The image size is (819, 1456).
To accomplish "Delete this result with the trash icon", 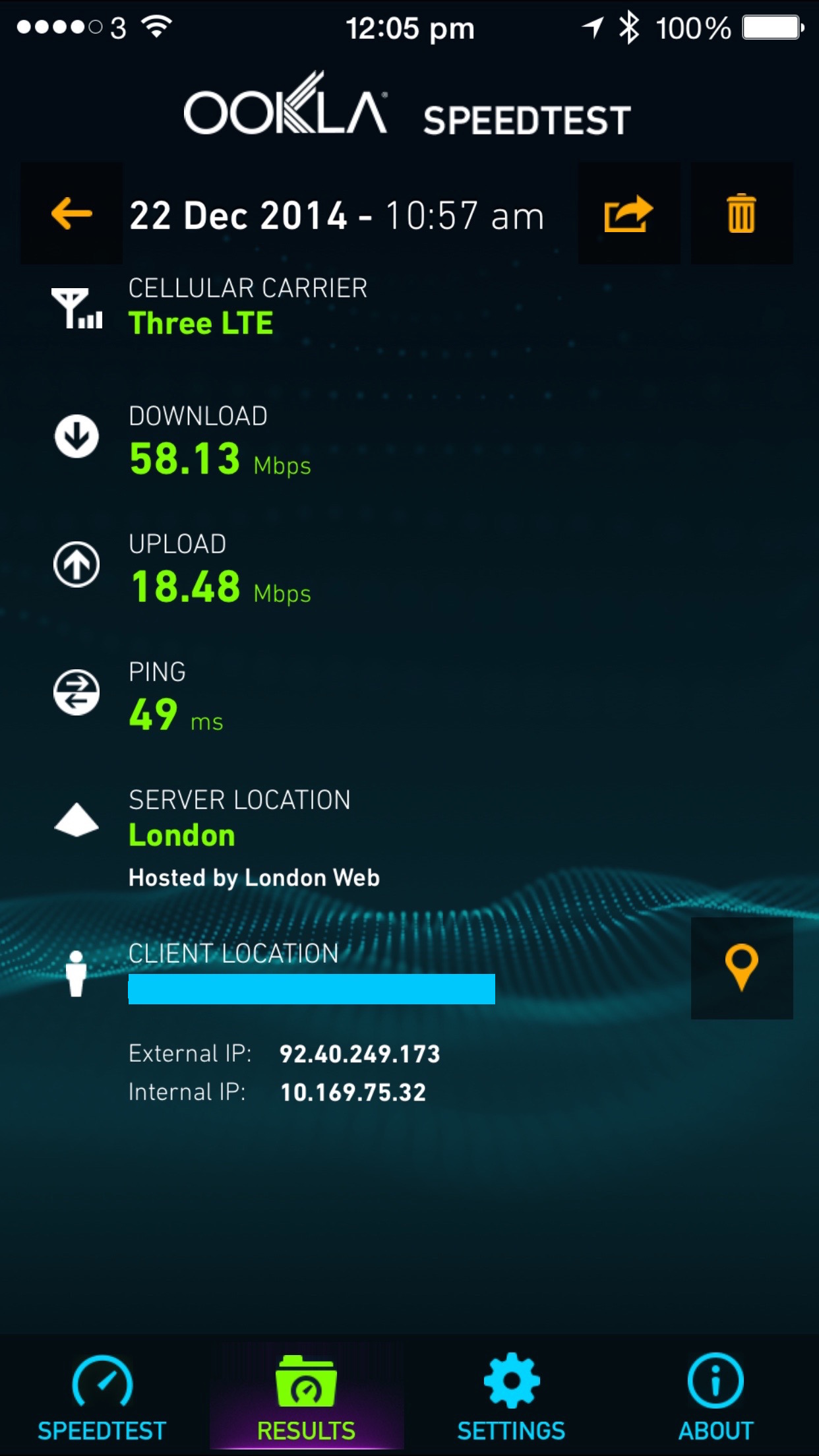I will pos(742,214).
